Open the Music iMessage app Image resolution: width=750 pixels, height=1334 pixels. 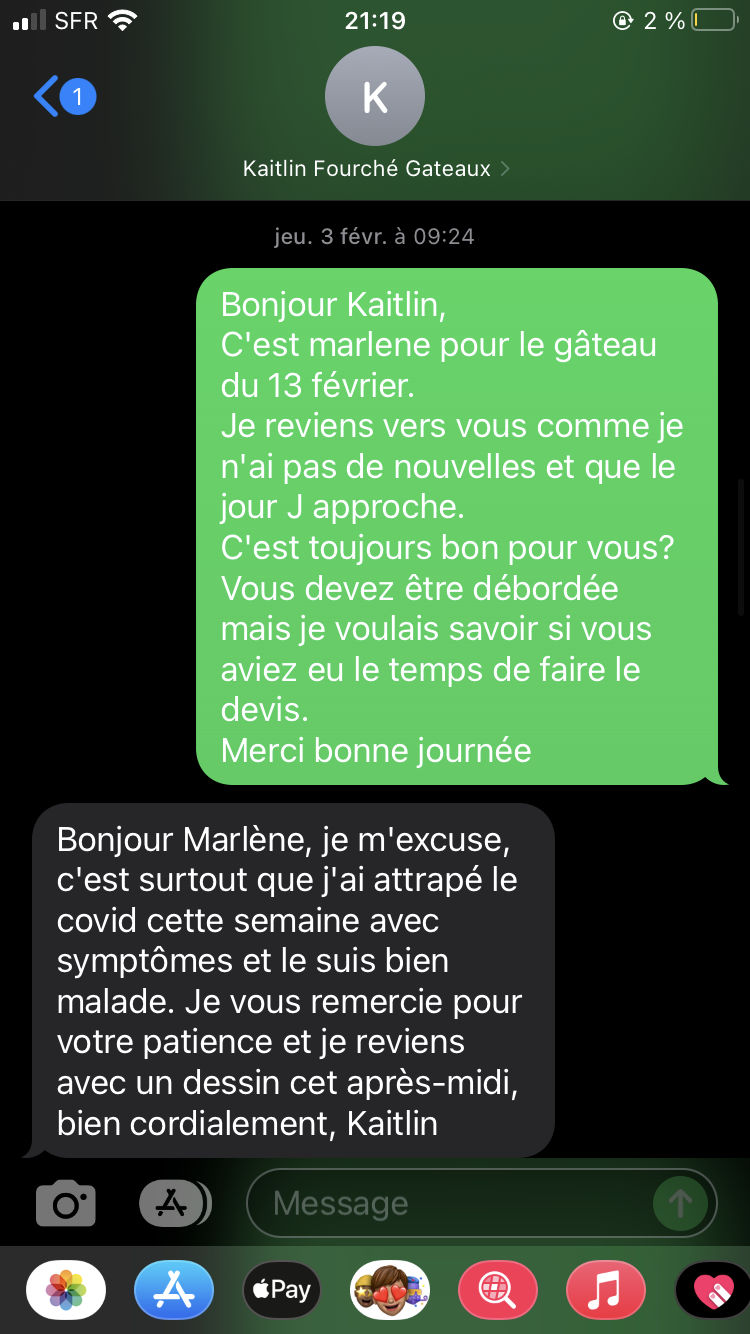pos(606,1290)
